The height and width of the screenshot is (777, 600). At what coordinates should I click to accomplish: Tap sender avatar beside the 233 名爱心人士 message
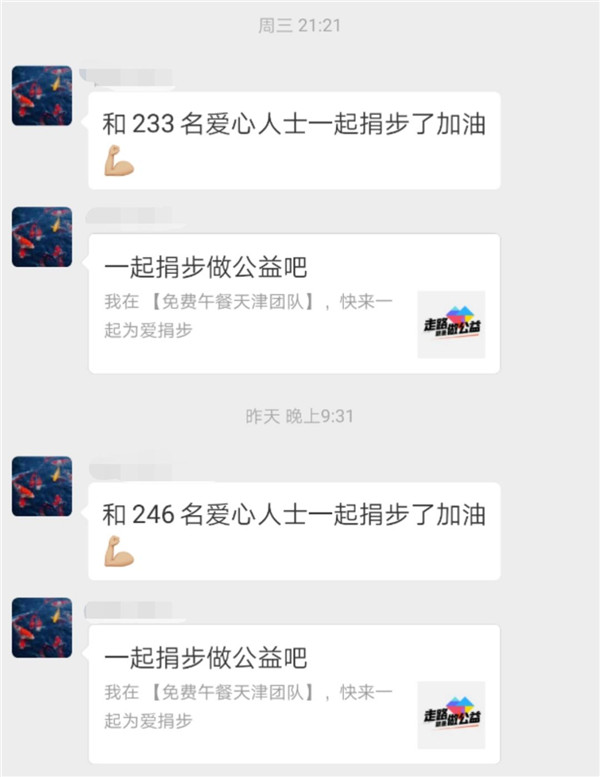42,96
